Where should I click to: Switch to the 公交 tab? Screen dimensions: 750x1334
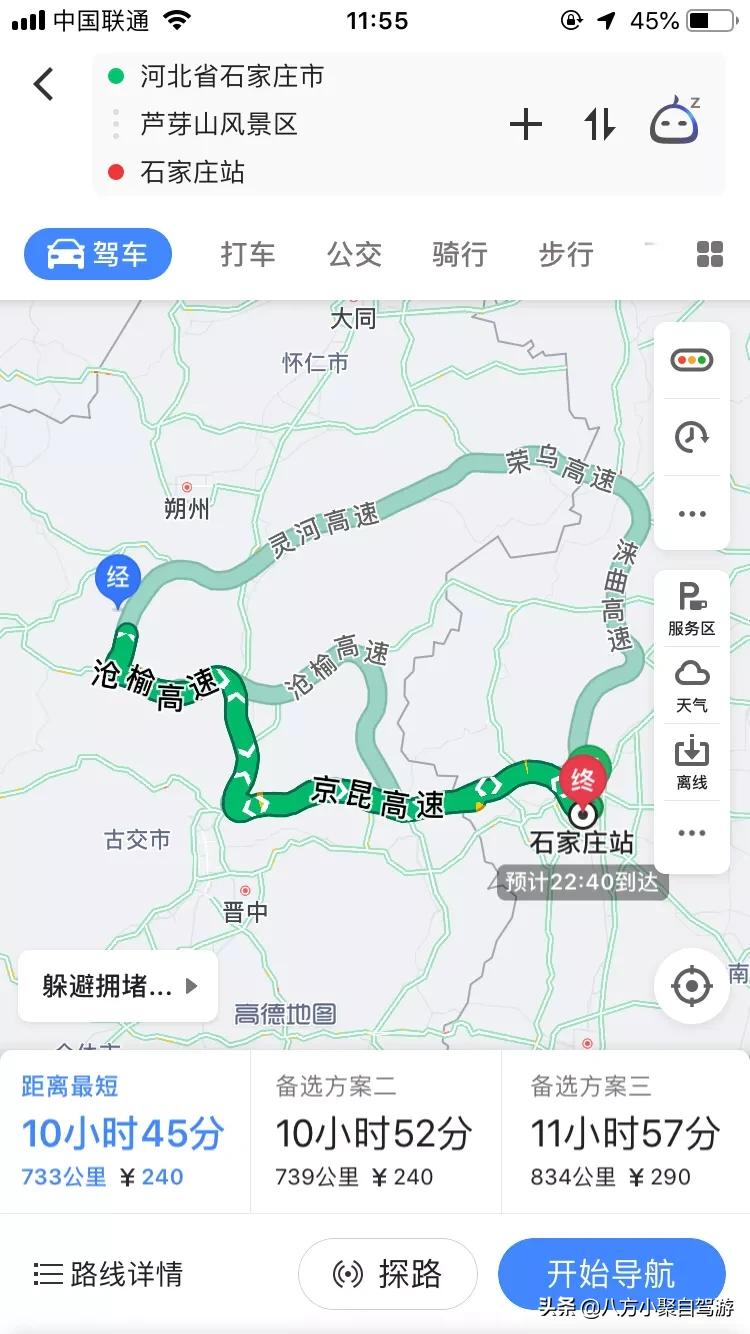pos(354,254)
